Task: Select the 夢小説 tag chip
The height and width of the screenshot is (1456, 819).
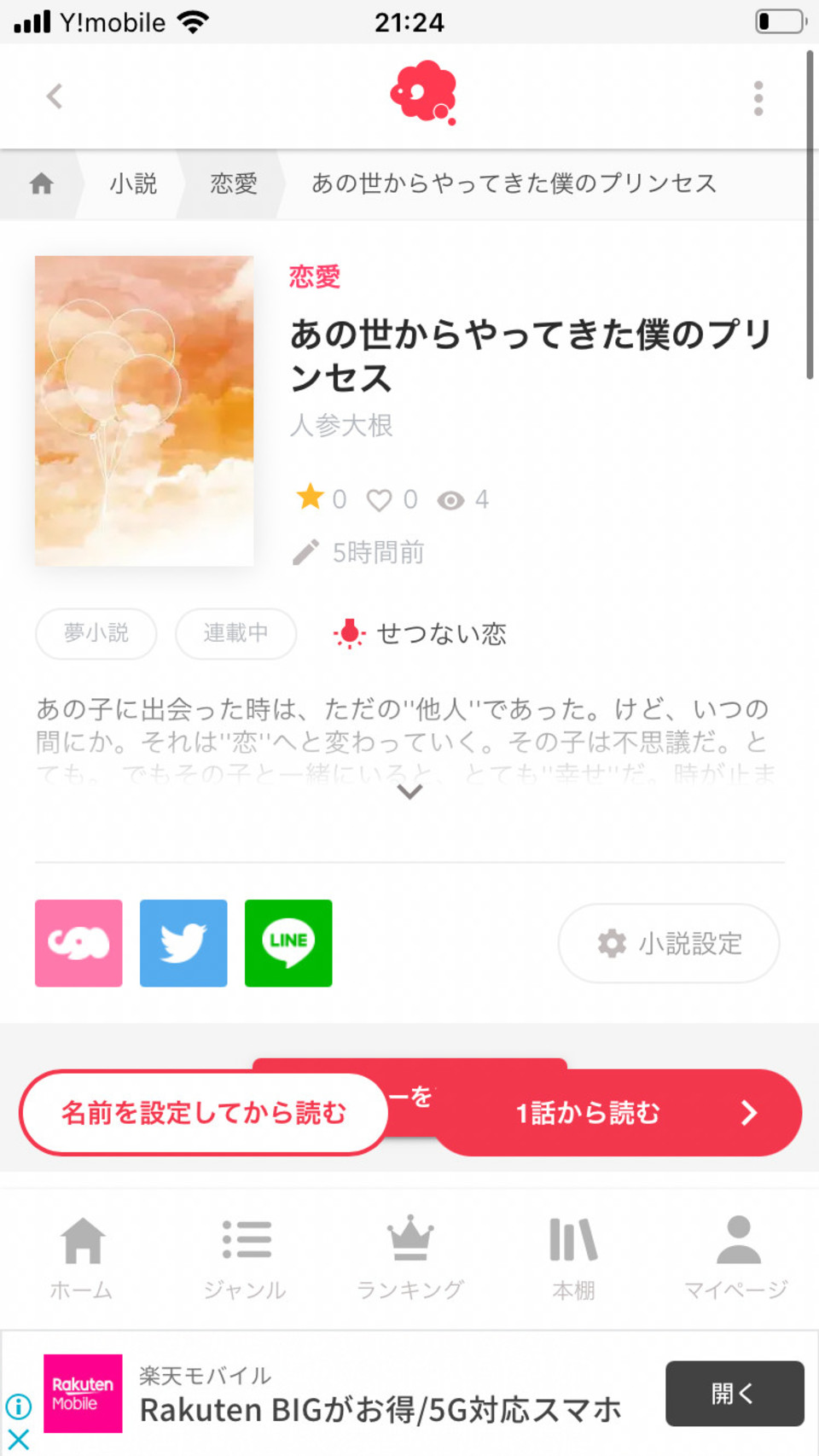Action: [x=96, y=633]
